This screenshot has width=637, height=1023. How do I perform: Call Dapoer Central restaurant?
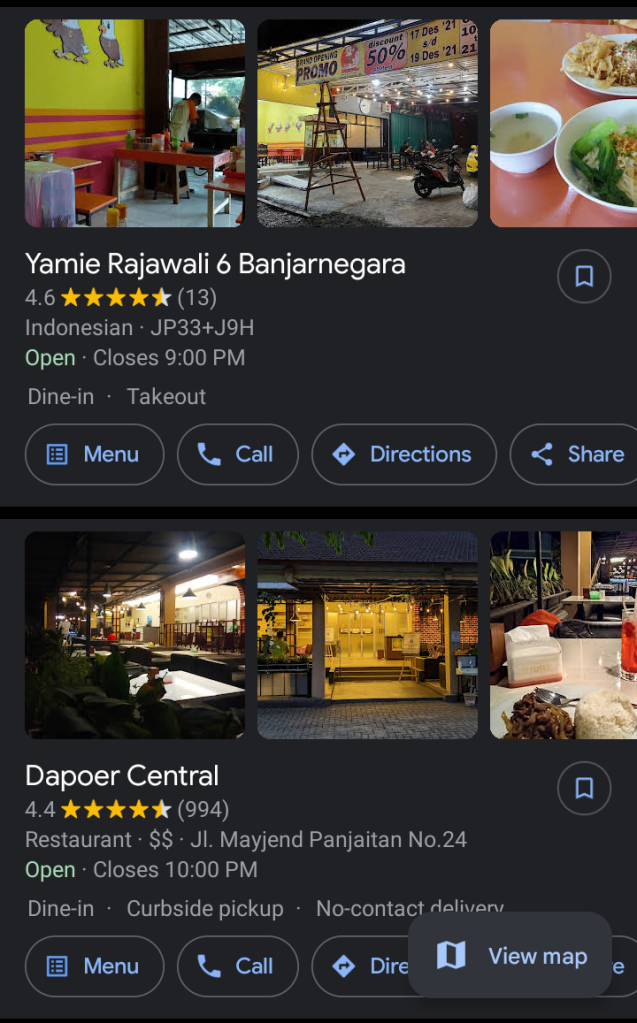click(x=237, y=966)
